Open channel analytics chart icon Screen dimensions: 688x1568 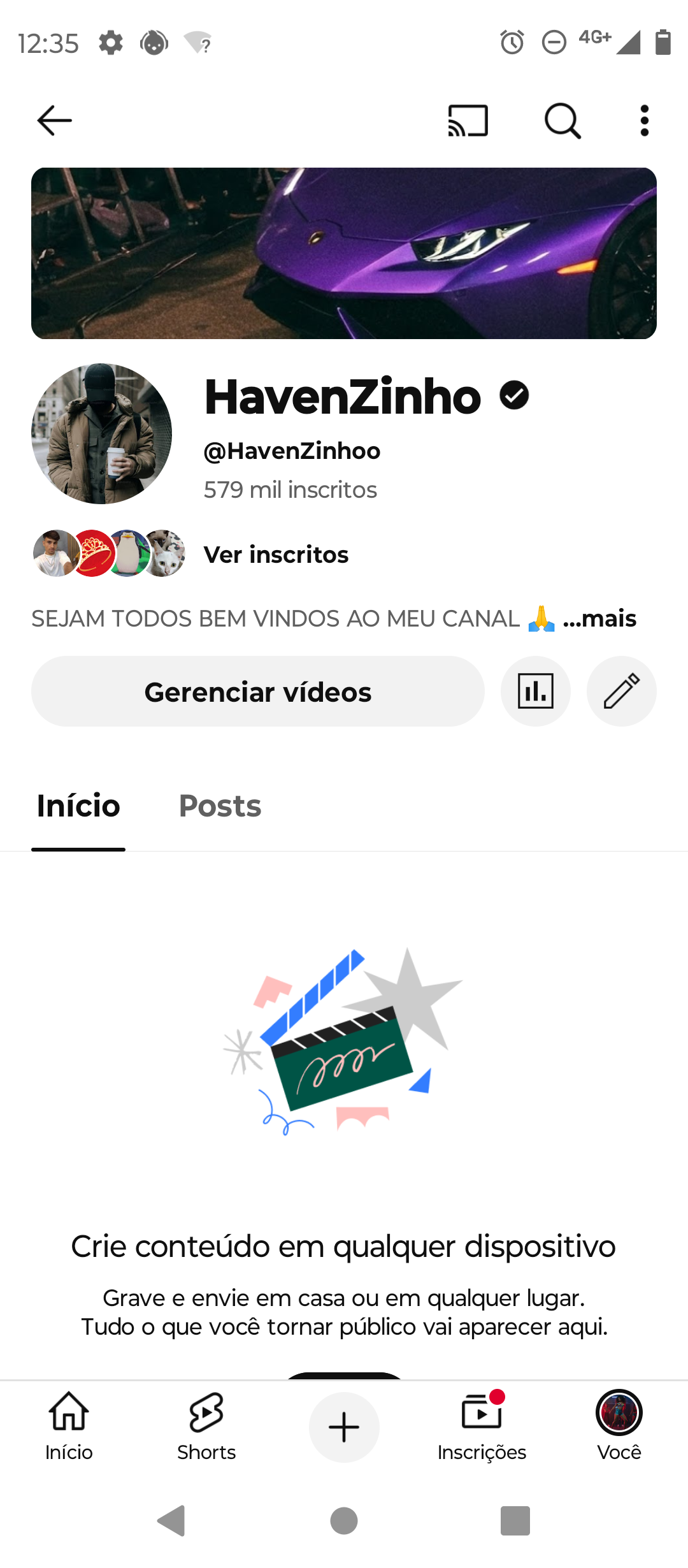point(536,692)
